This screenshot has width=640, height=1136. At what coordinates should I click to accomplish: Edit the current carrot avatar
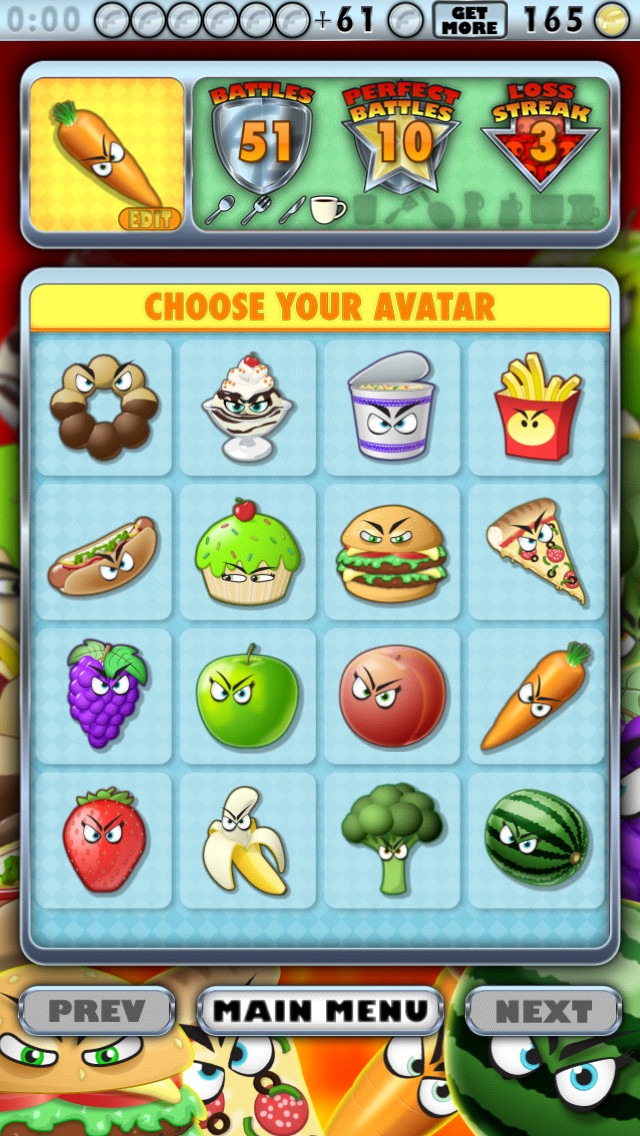[x=150, y=218]
